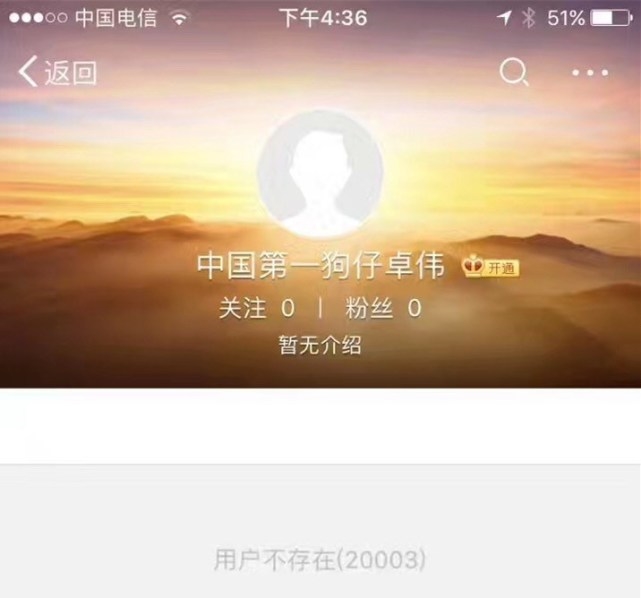Go back using the 返回 arrow
The height and width of the screenshot is (598, 641).
point(56,73)
